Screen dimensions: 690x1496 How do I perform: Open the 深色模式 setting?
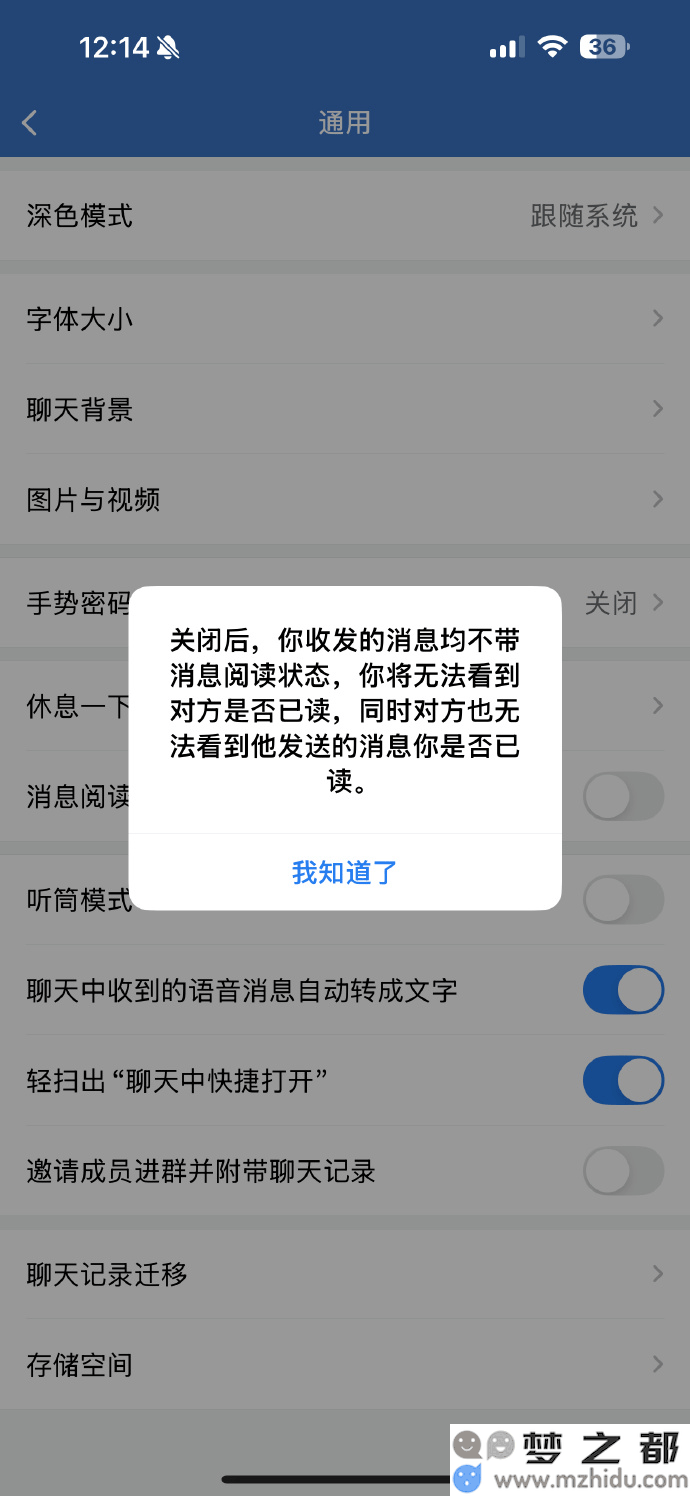[x=345, y=215]
